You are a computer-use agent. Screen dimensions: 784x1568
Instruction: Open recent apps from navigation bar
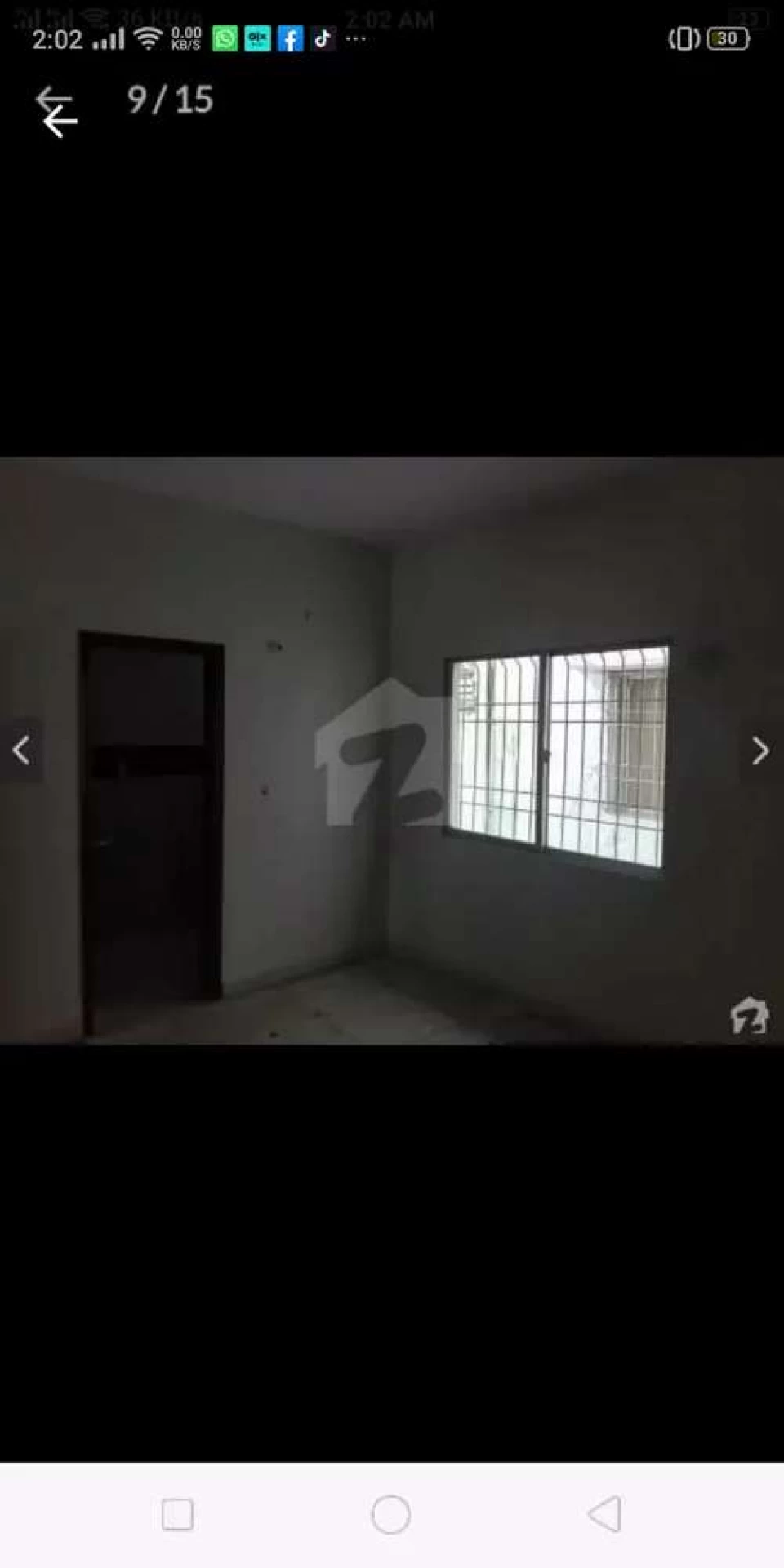coord(177,1514)
